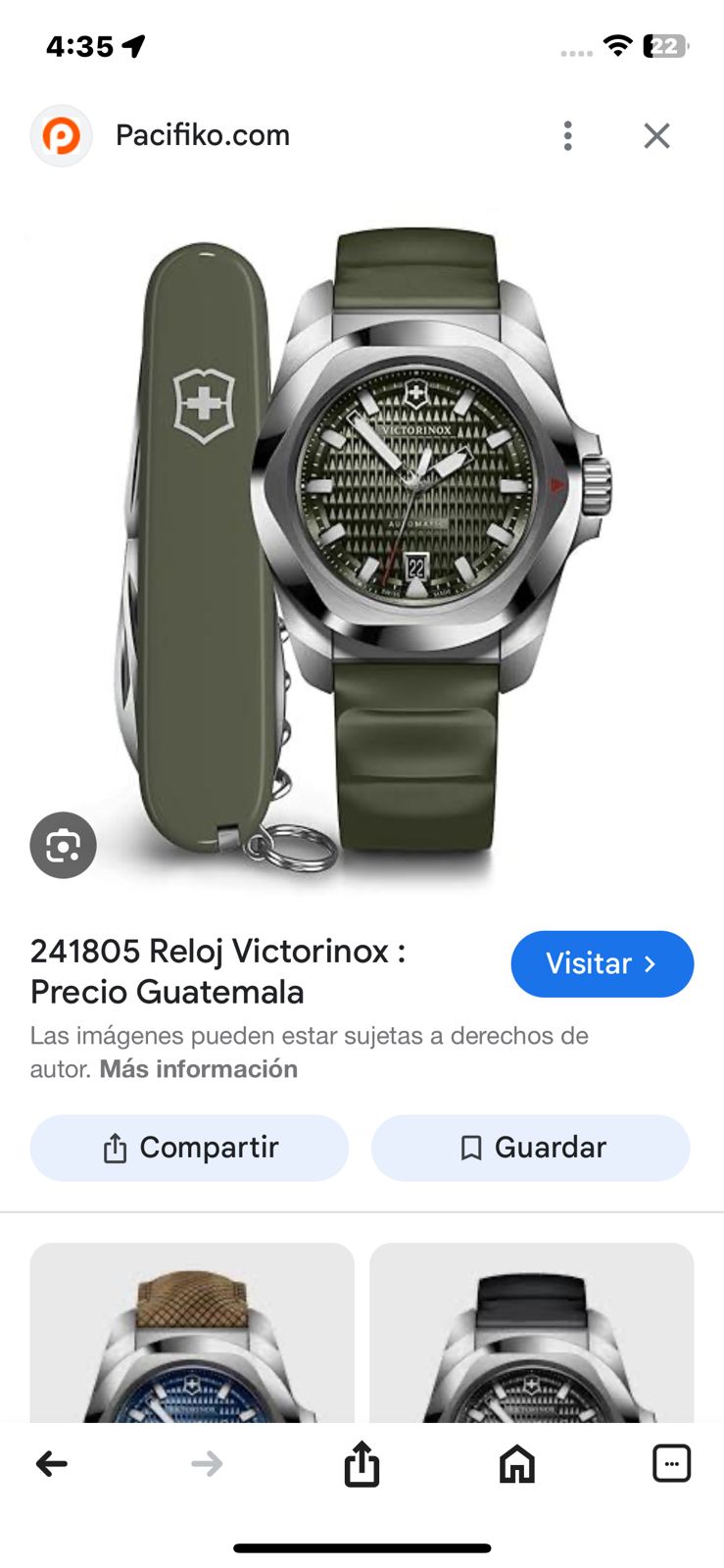Open the three-dot overflow menu

click(x=567, y=135)
